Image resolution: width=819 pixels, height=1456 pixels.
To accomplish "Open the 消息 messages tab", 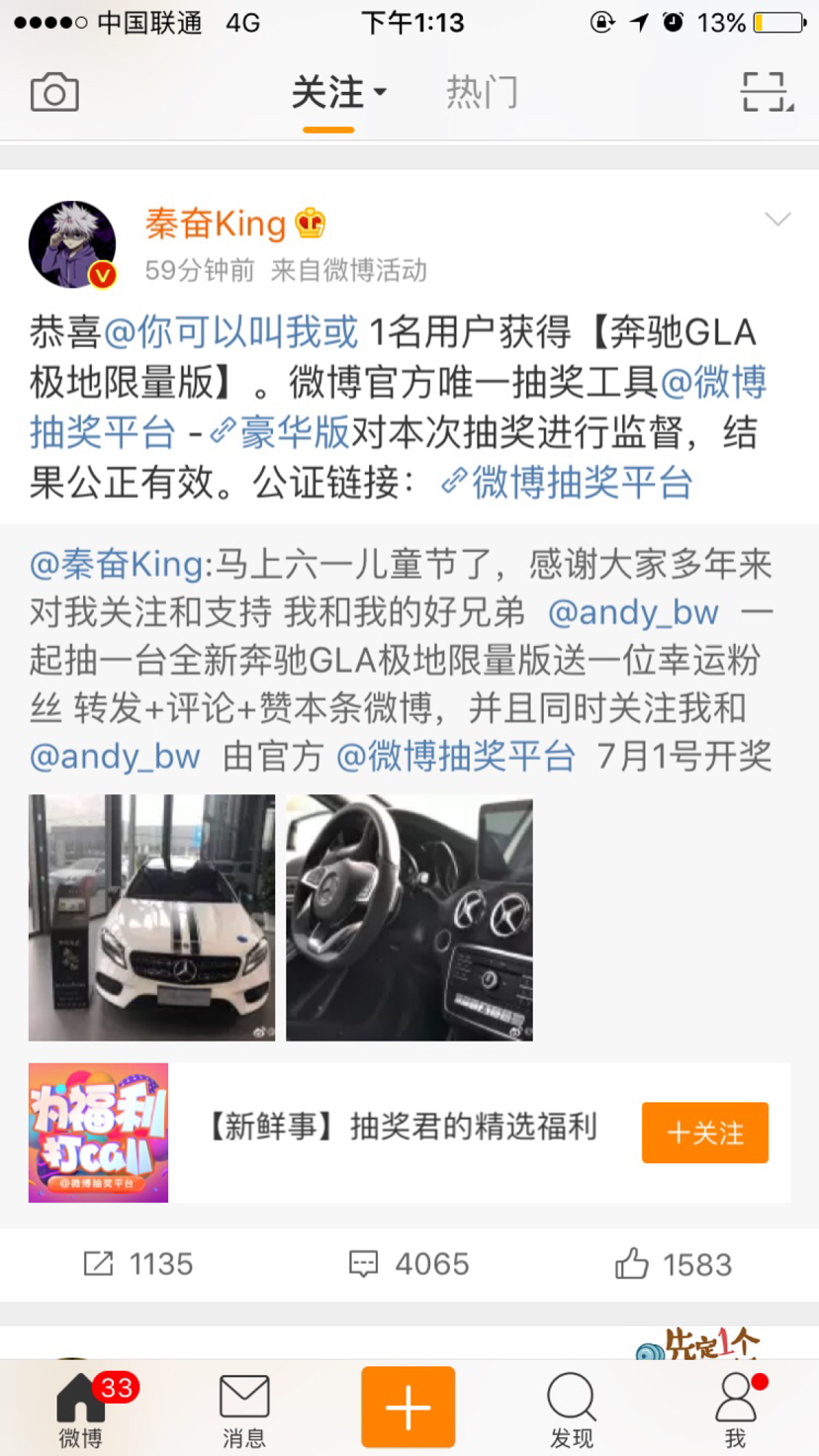I will click(x=244, y=1409).
